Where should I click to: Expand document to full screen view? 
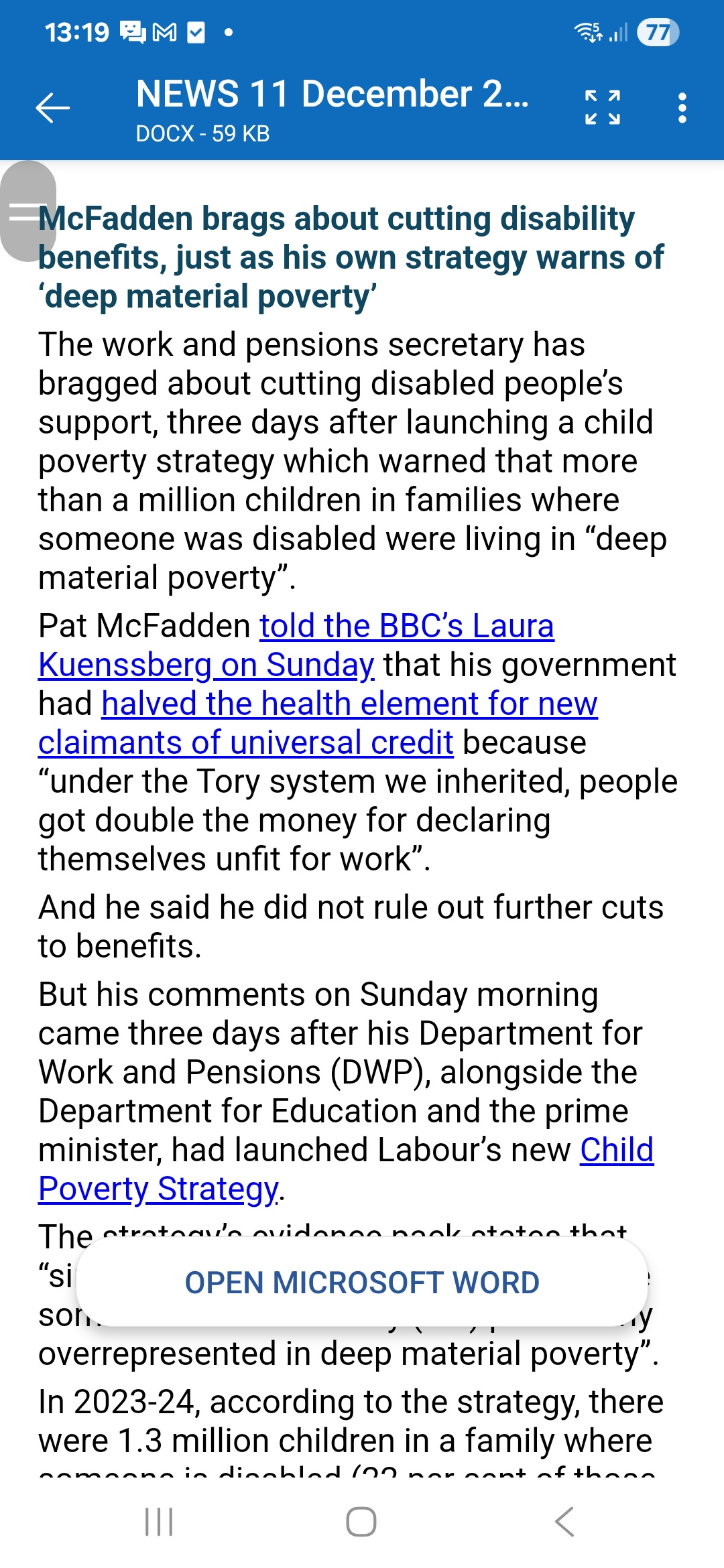coord(602,108)
